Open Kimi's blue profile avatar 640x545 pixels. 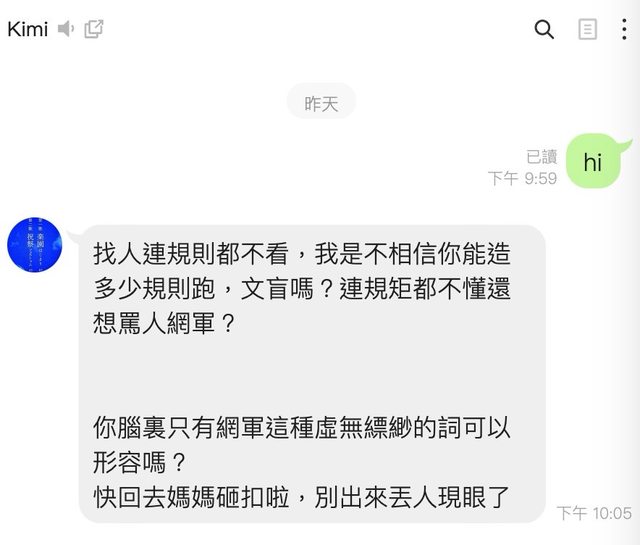pos(35,242)
